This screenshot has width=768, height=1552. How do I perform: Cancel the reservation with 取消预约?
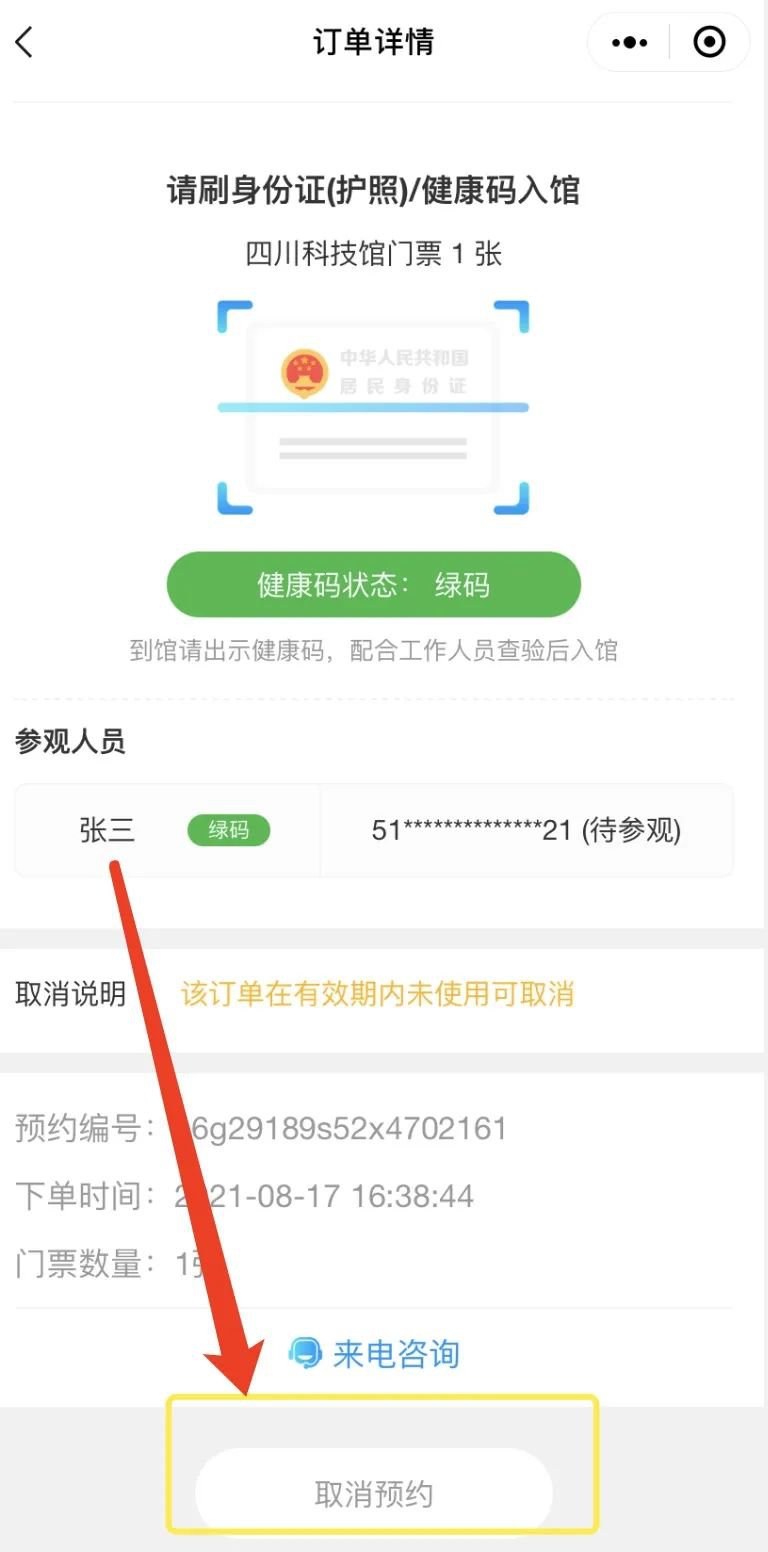pos(374,1494)
